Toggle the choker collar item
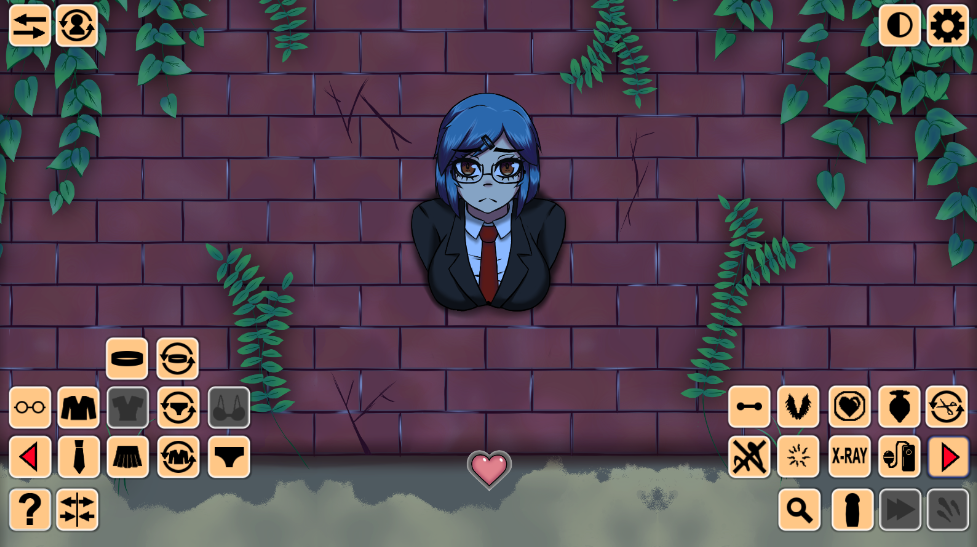The height and width of the screenshot is (547, 977). click(x=127, y=358)
